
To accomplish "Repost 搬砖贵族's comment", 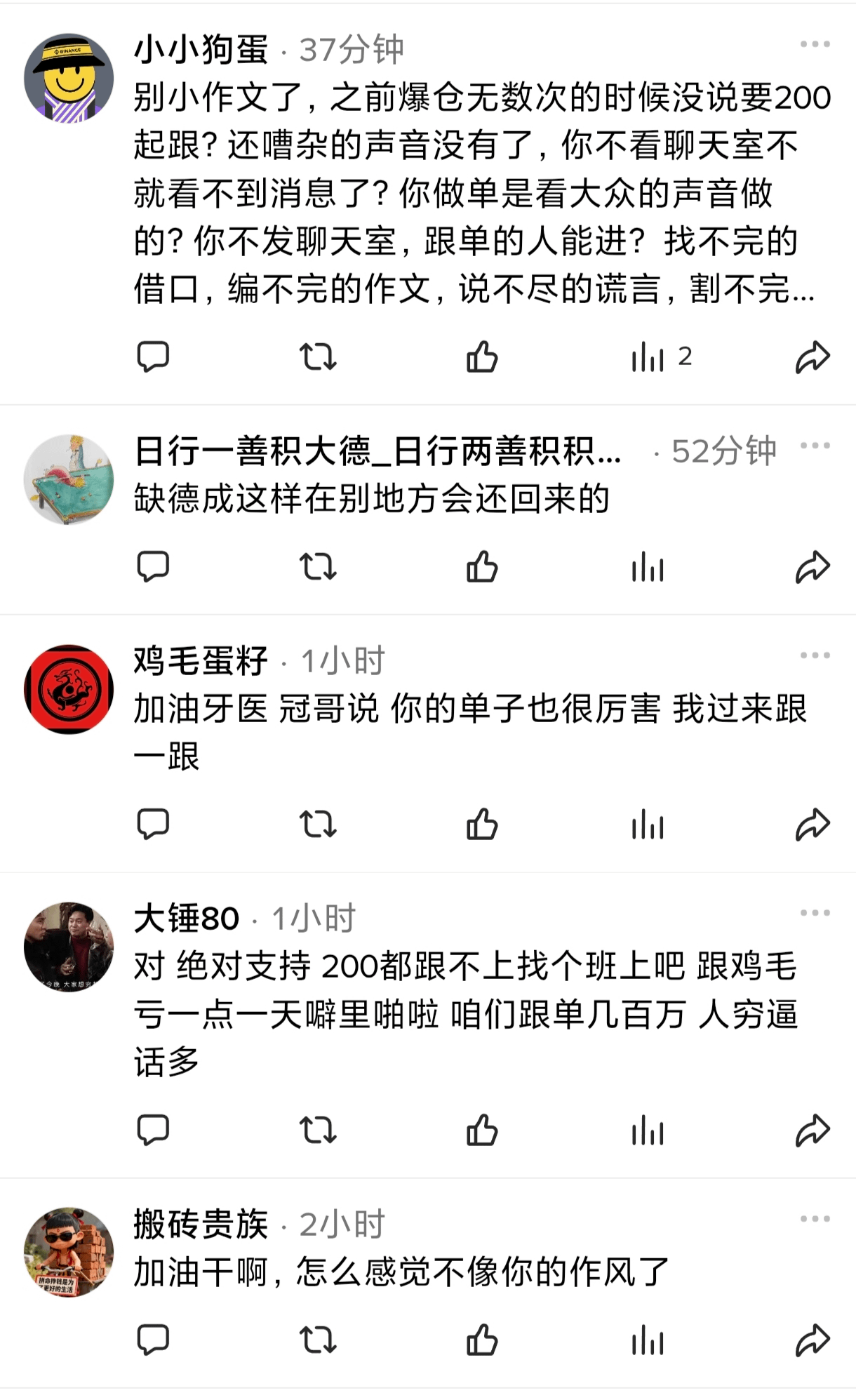I will point(318,1340).
